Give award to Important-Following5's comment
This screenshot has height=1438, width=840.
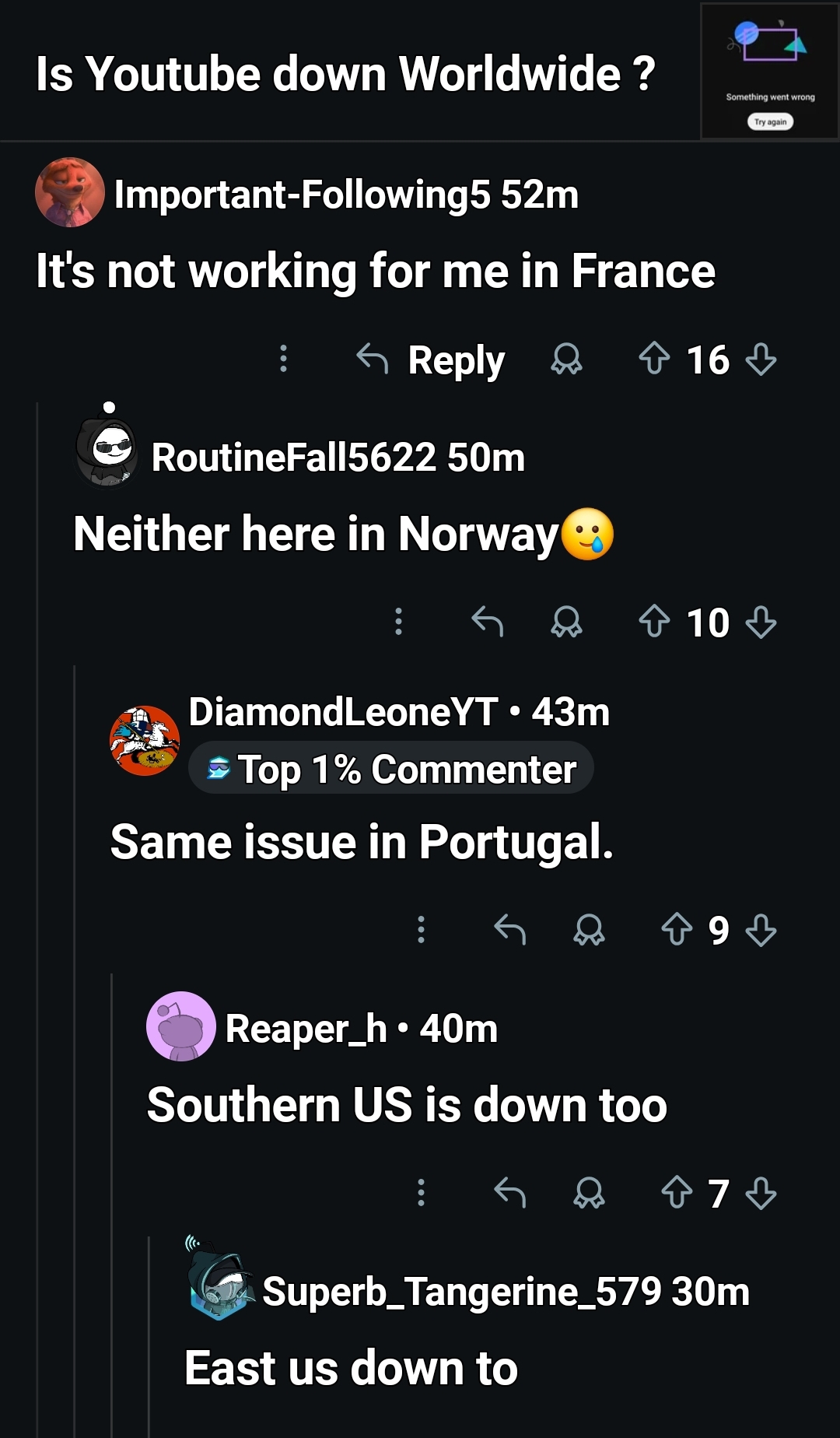[x=566, y=359]
